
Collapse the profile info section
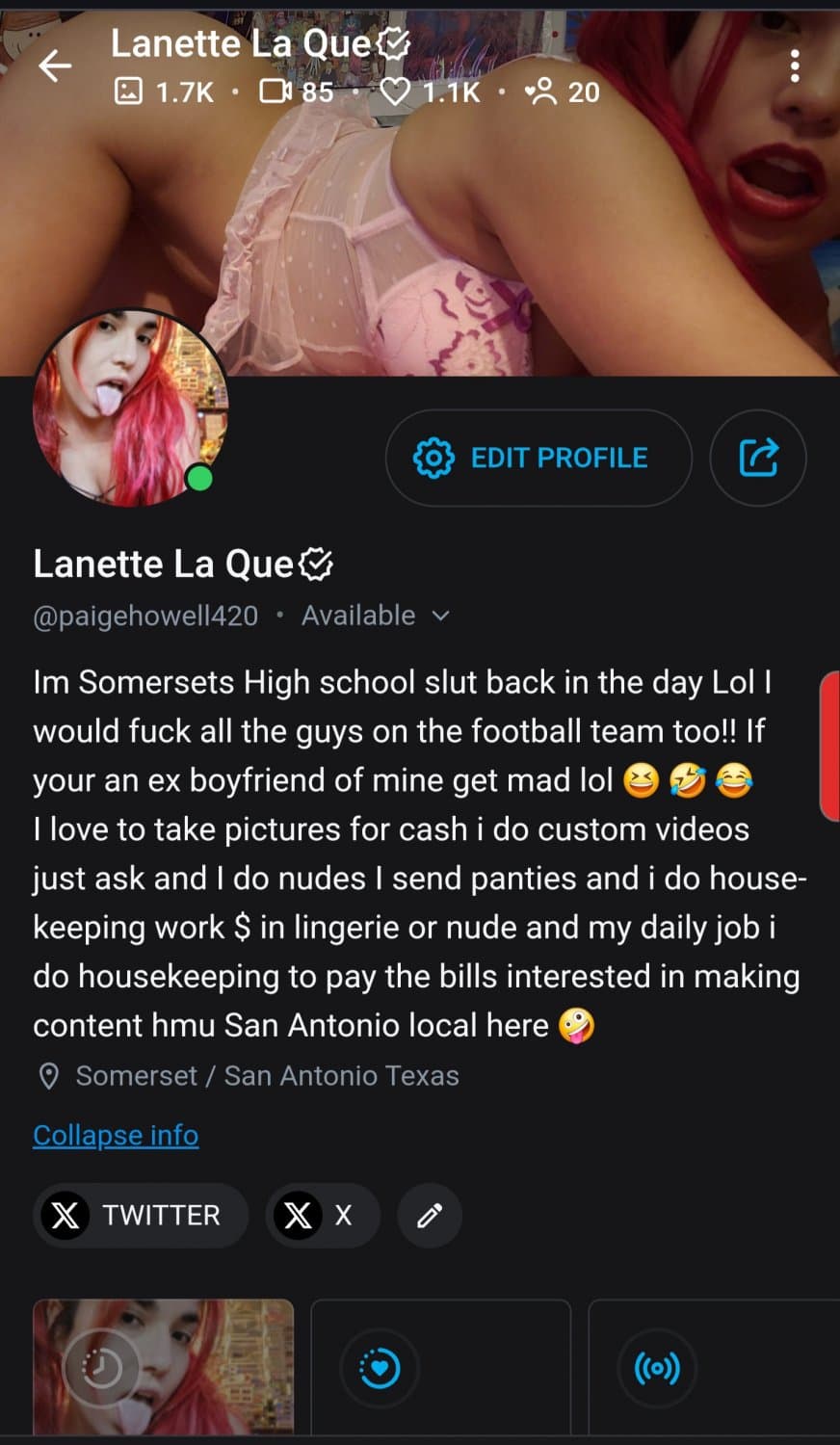pos(115,1135)
